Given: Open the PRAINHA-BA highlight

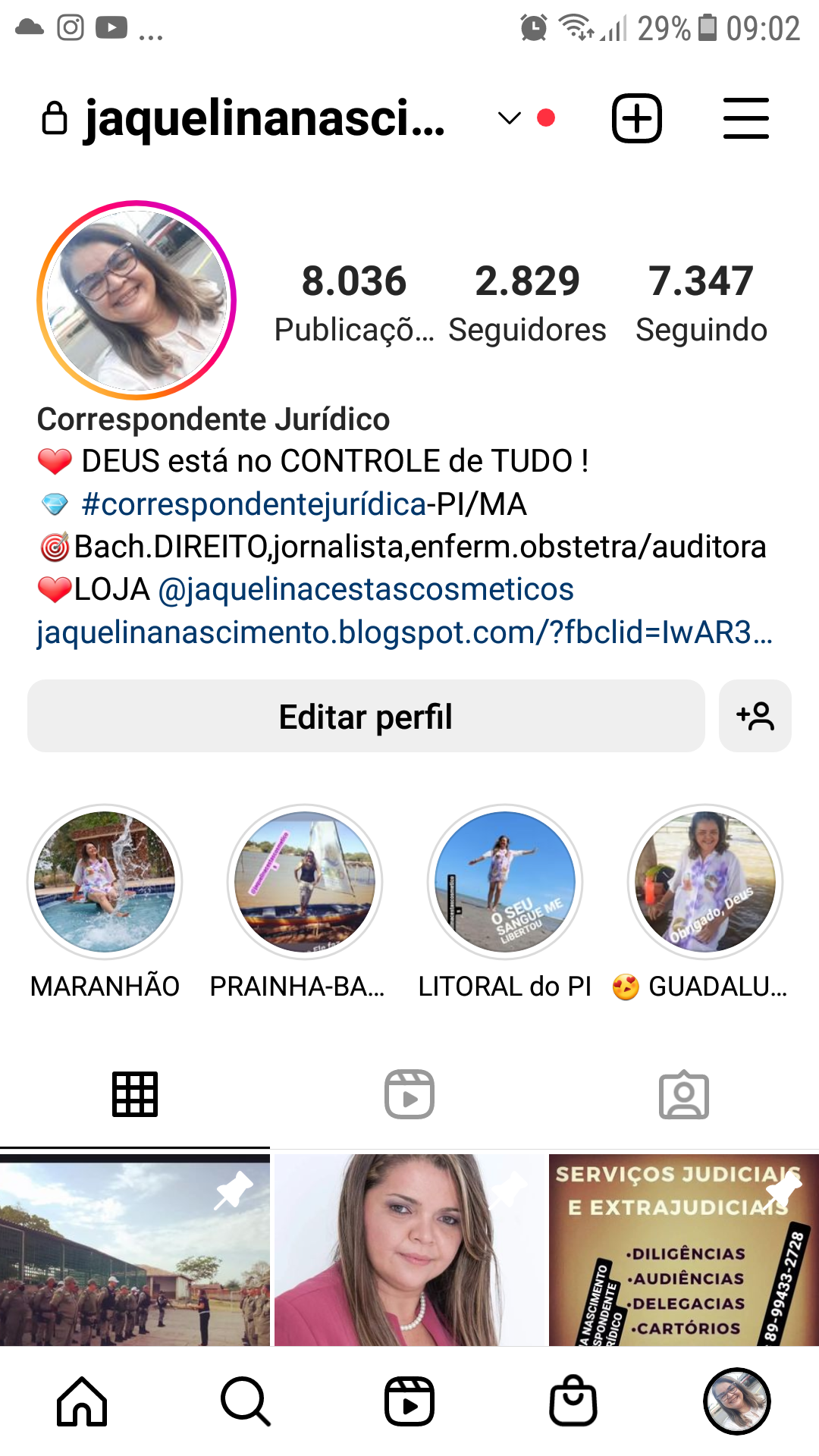Looking at the screenshot, I should pyautogui.click(x=305, y=882).
